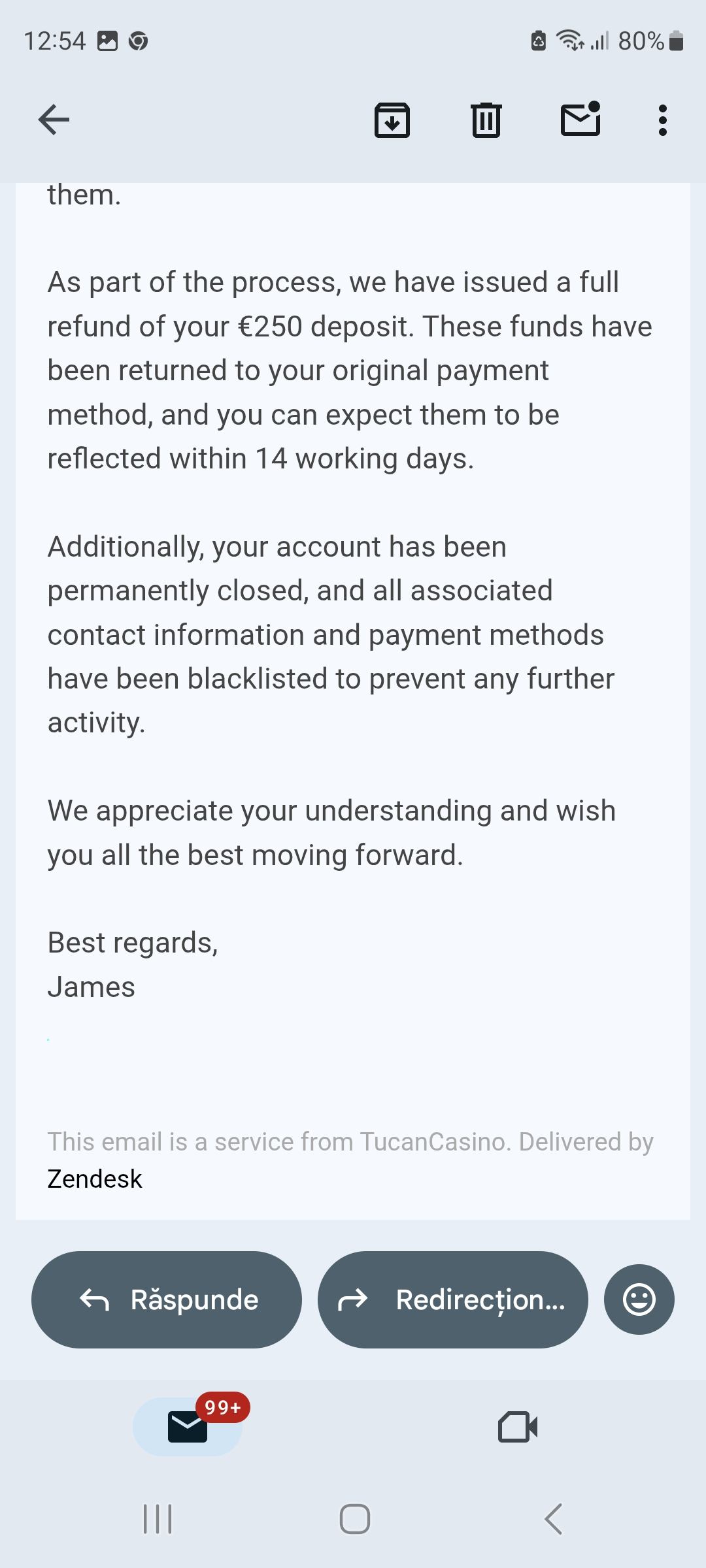706x1568 pixels.
Task: Open the recent apps view
Action: tap(158, 1518)
